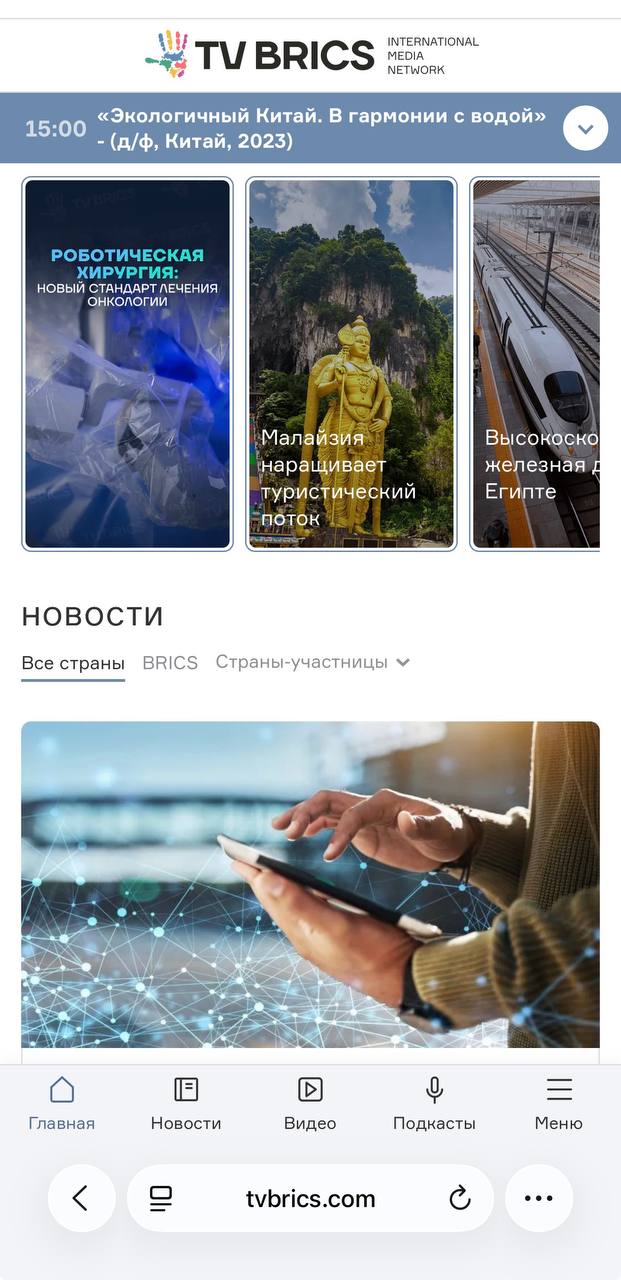Open the browser's three-dot menu
Image resolution: width=621 pixels, height=1280 pixels.
tap(539, 1198)
